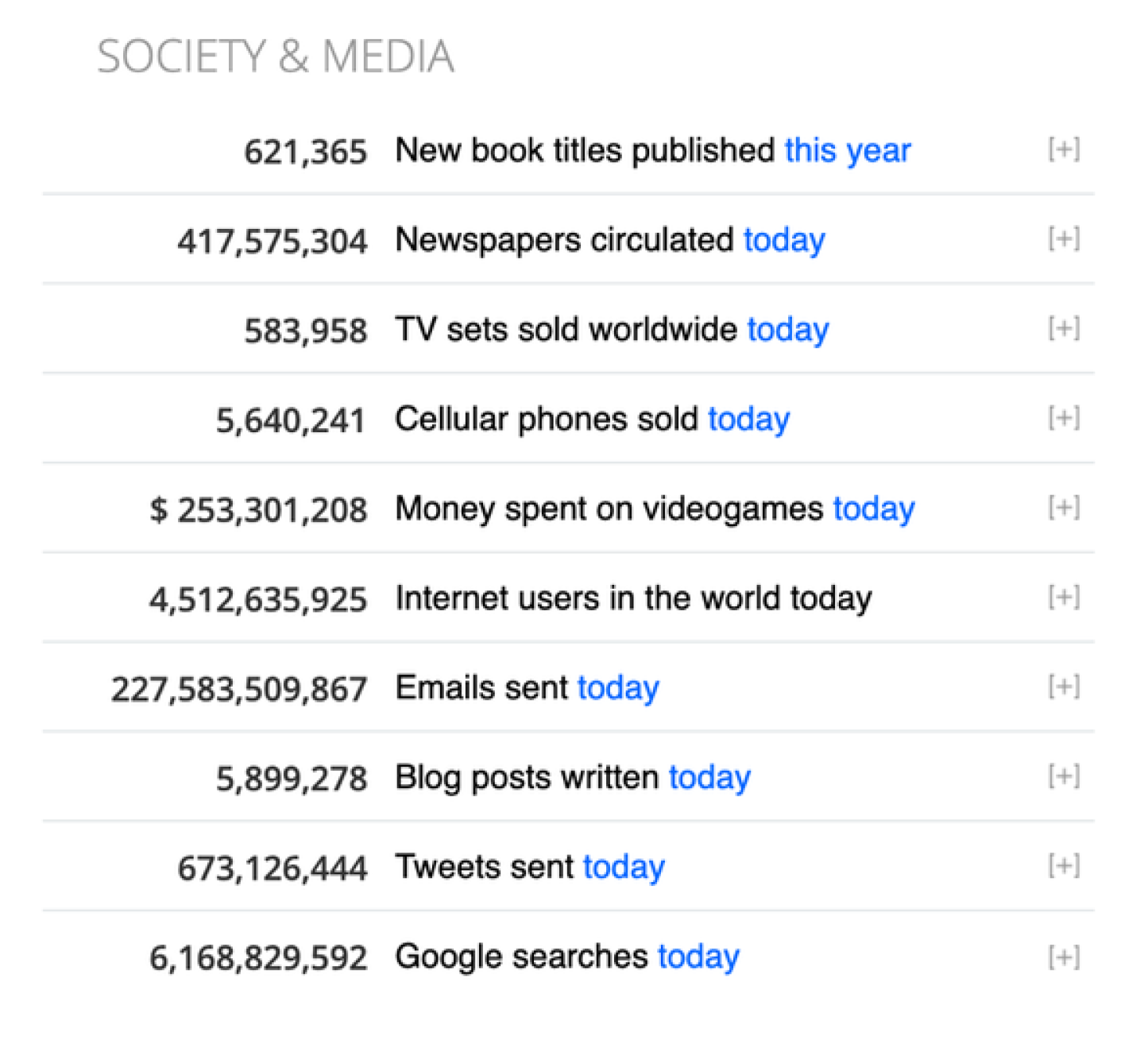This screenshot has height=1064, width=1144.
Task: Tap the plus next to Emails sent
Action: pyautogui.click(x=1064, y=687)
